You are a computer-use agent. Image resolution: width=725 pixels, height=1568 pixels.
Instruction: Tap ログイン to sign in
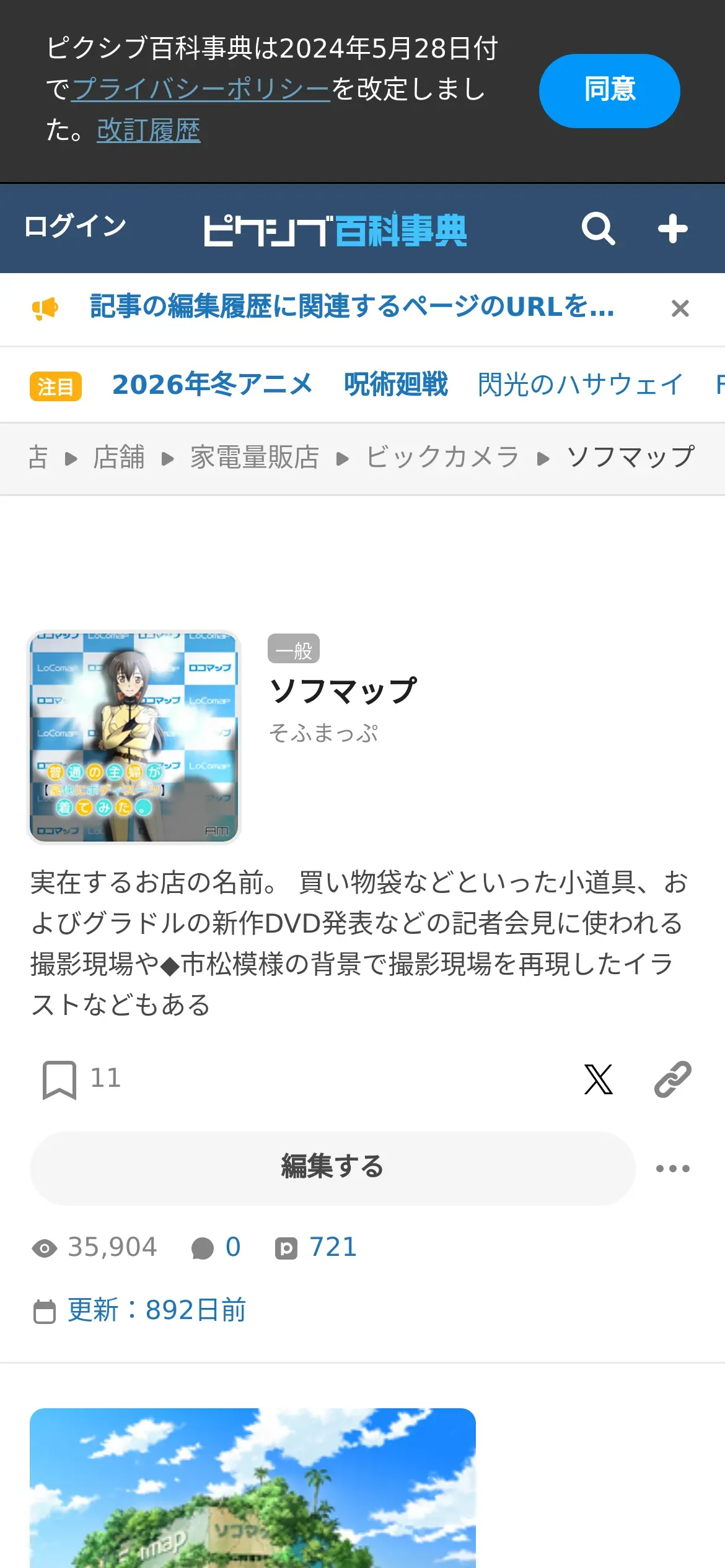click(75, 227)
